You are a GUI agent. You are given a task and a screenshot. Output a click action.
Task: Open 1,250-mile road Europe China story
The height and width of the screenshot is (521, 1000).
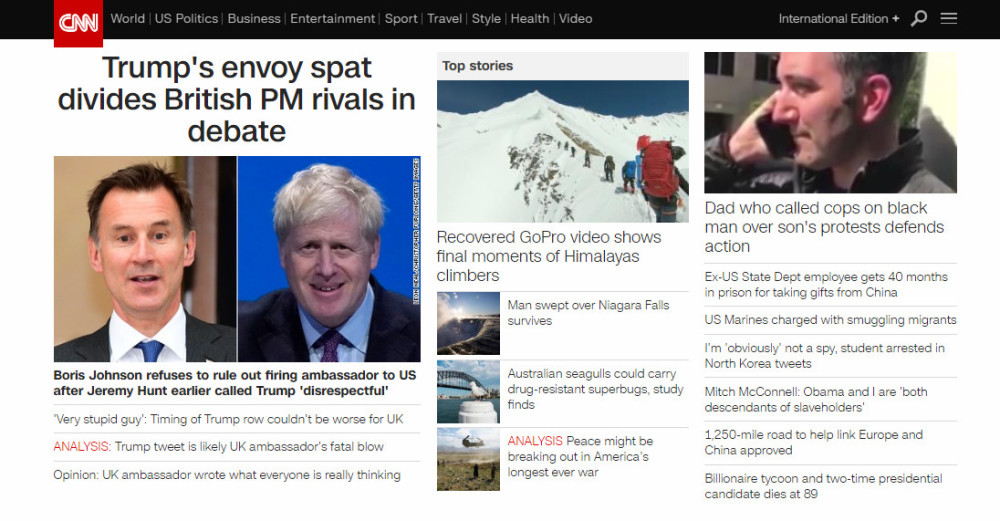813,442
